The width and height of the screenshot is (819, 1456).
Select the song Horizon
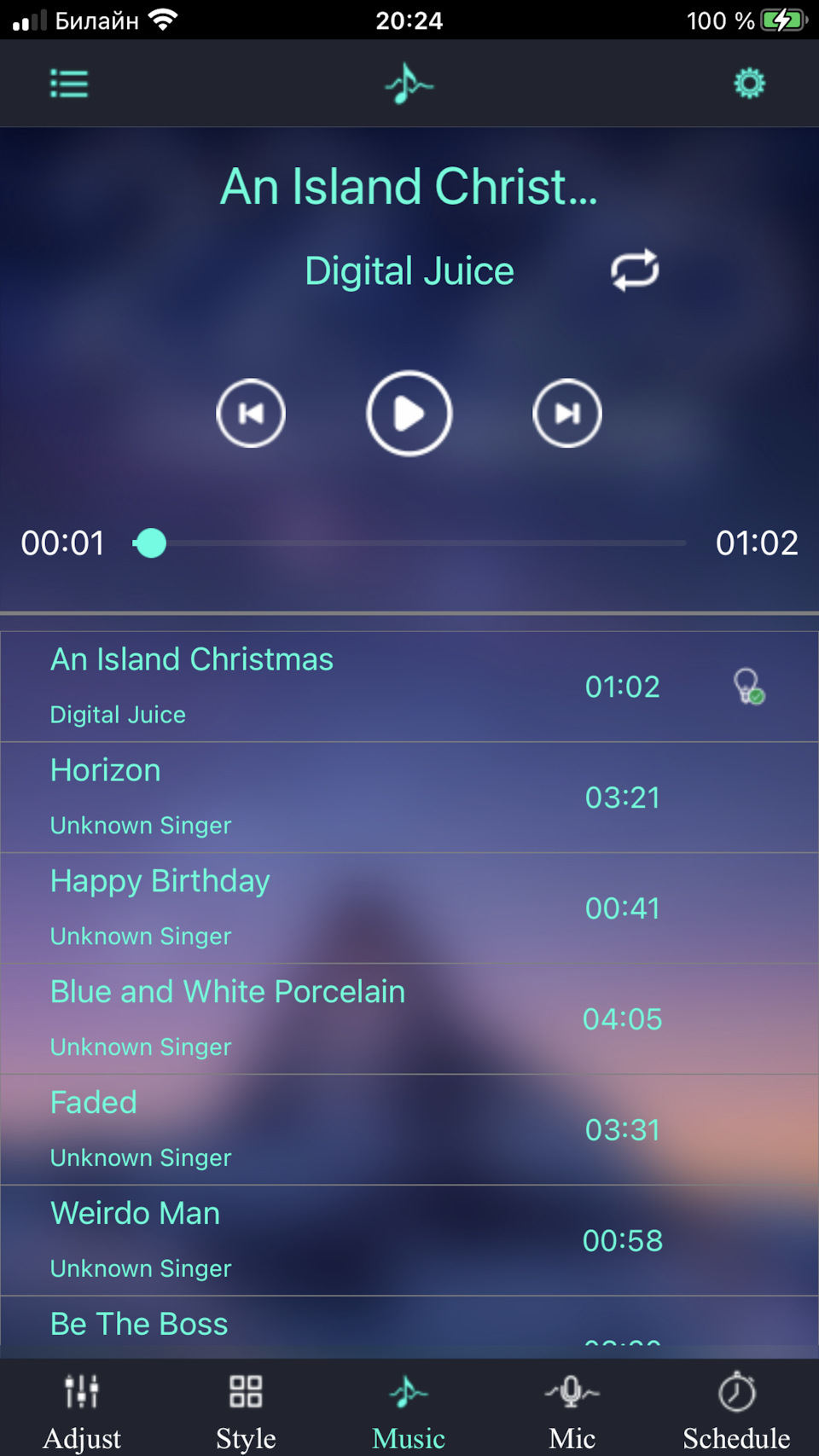point(341,797)
